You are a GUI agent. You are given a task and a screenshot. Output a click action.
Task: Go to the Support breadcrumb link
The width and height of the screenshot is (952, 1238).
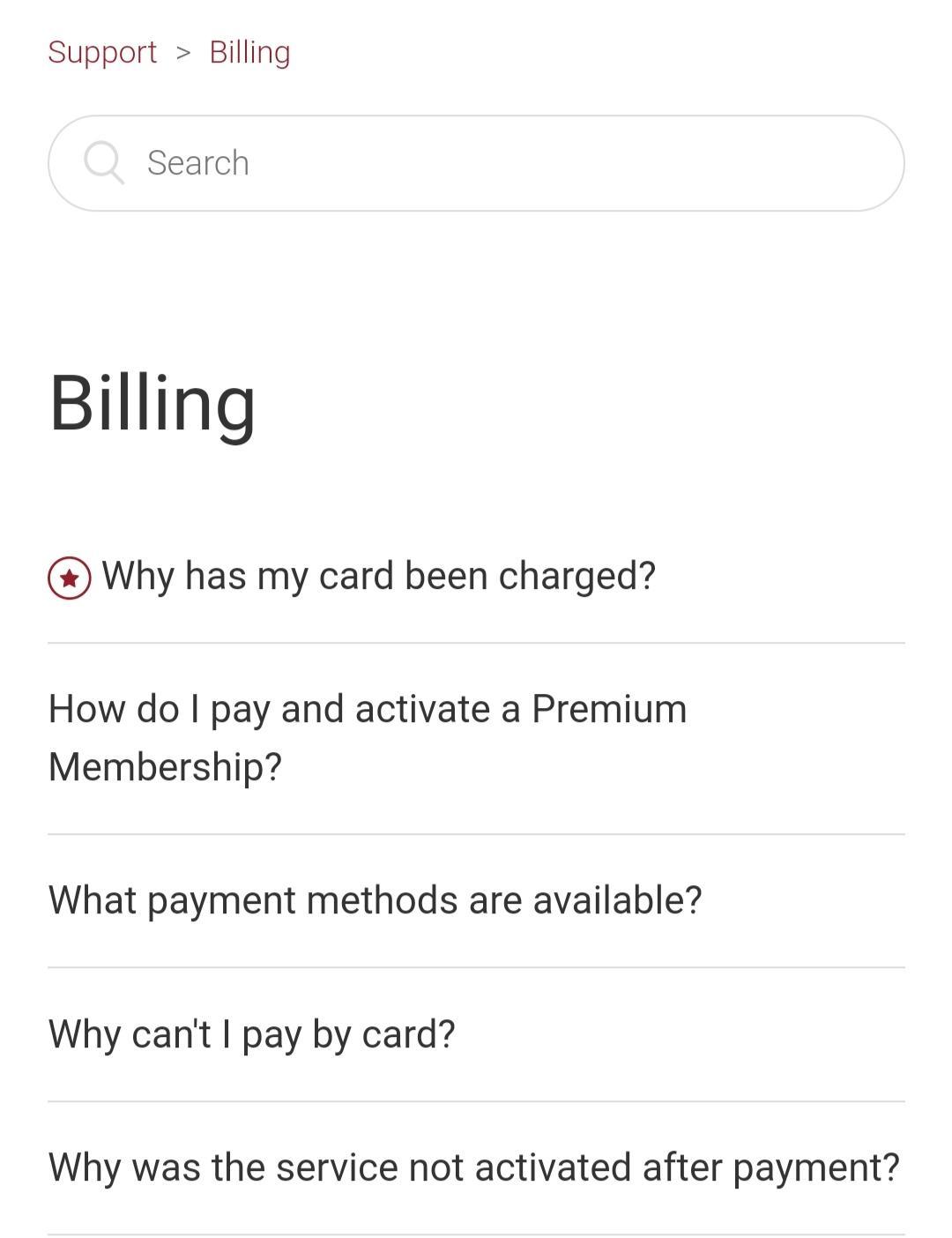coord(102,52)
